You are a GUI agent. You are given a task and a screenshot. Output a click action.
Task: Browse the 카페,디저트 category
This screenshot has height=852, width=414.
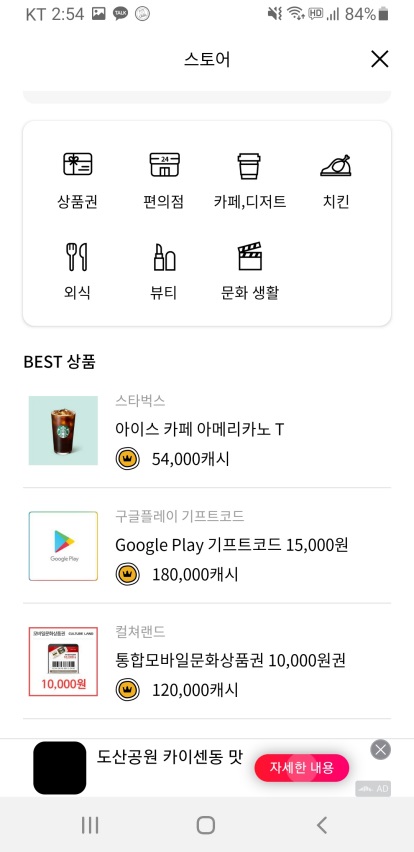pos(249,181)
